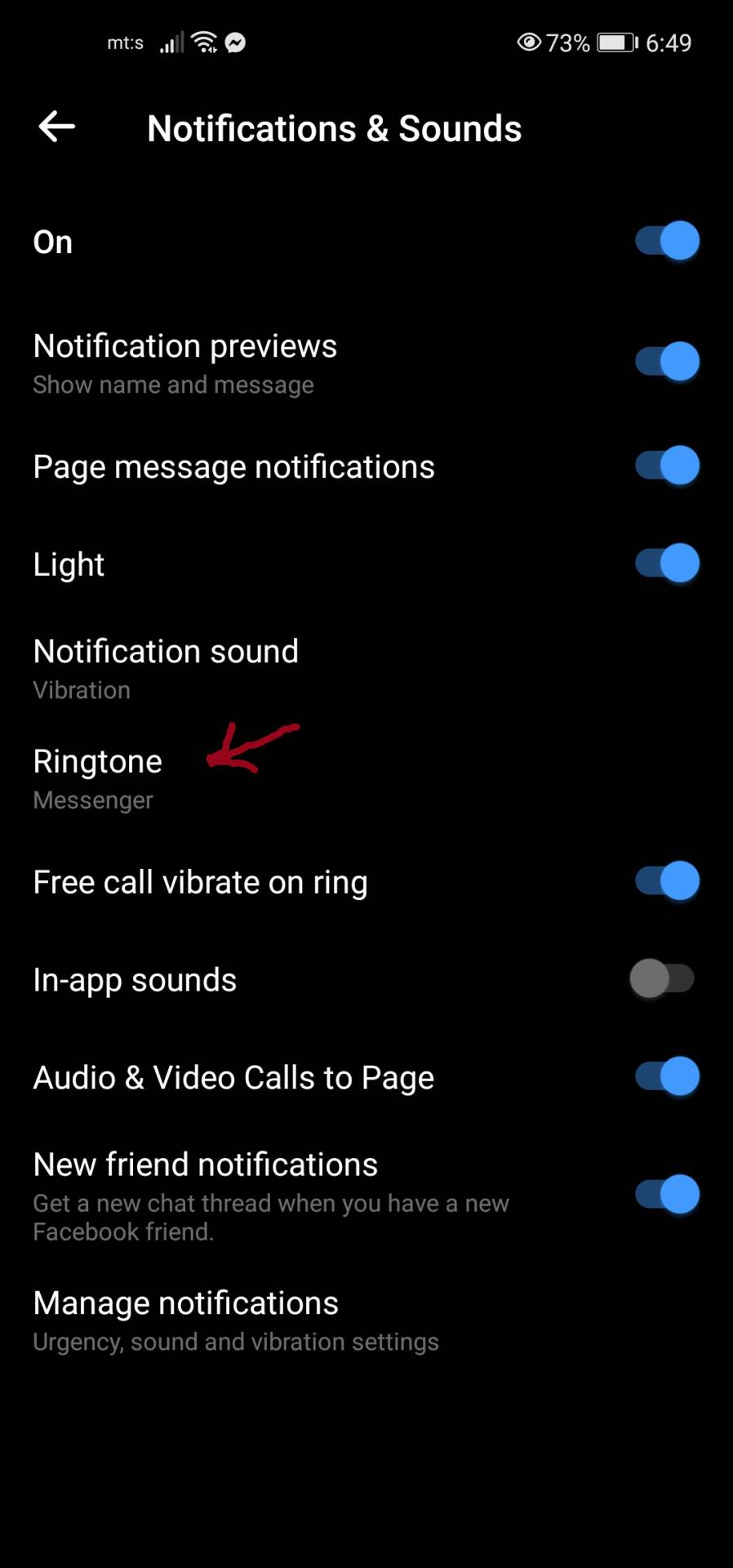Tap the Messenger icon in the status bar
The image size is (733, 1568).
[236, 42]
